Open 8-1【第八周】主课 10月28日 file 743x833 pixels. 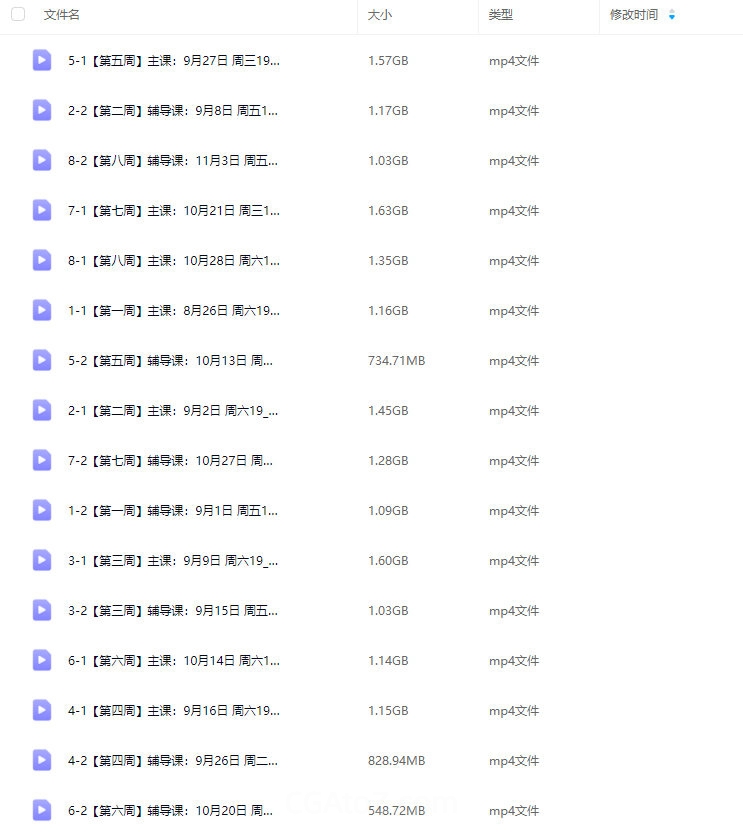(x=173, y=261)
